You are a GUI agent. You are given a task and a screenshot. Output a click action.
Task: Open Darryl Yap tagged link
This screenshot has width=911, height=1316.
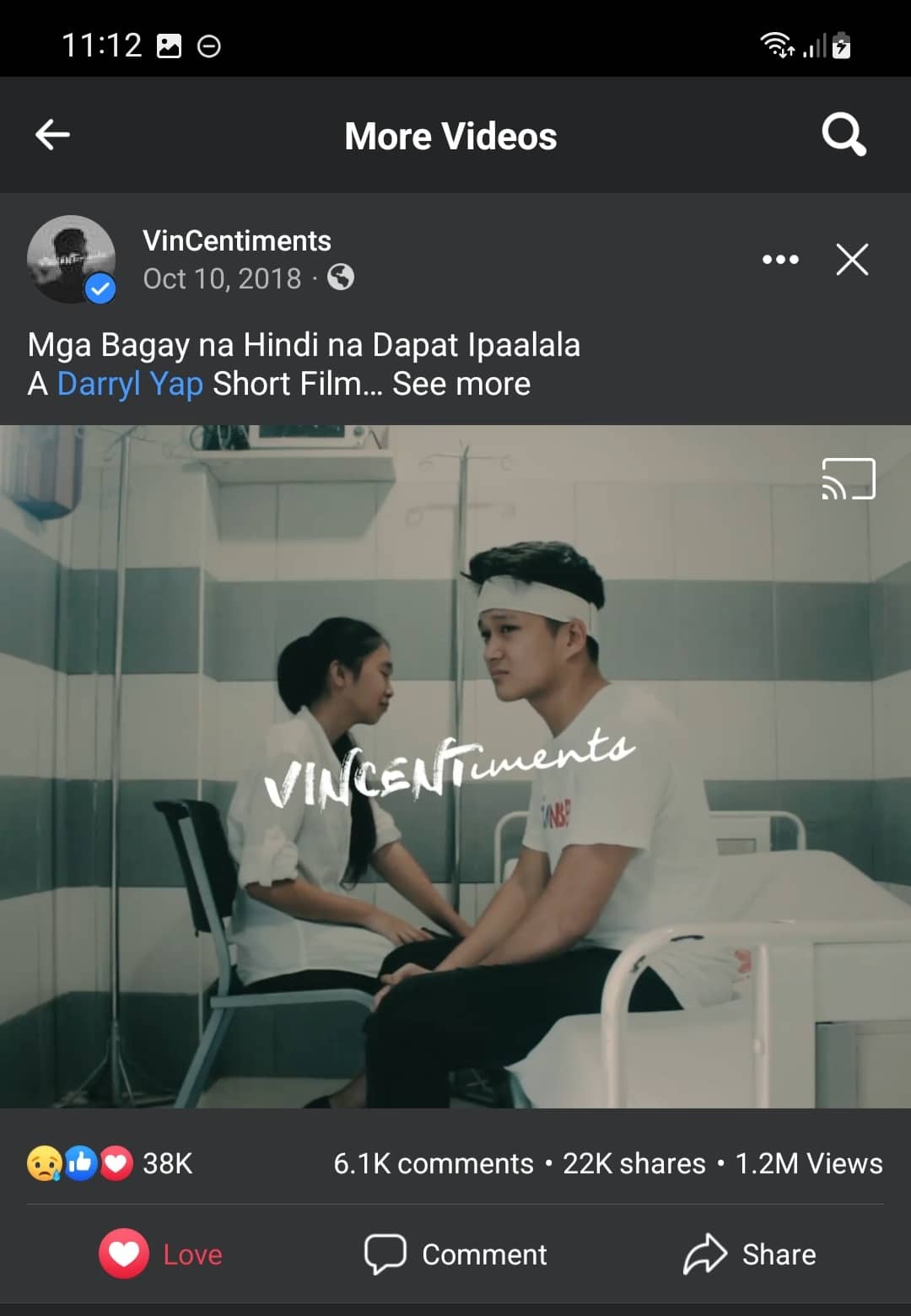pyautogui.click(x=130, y=384)
